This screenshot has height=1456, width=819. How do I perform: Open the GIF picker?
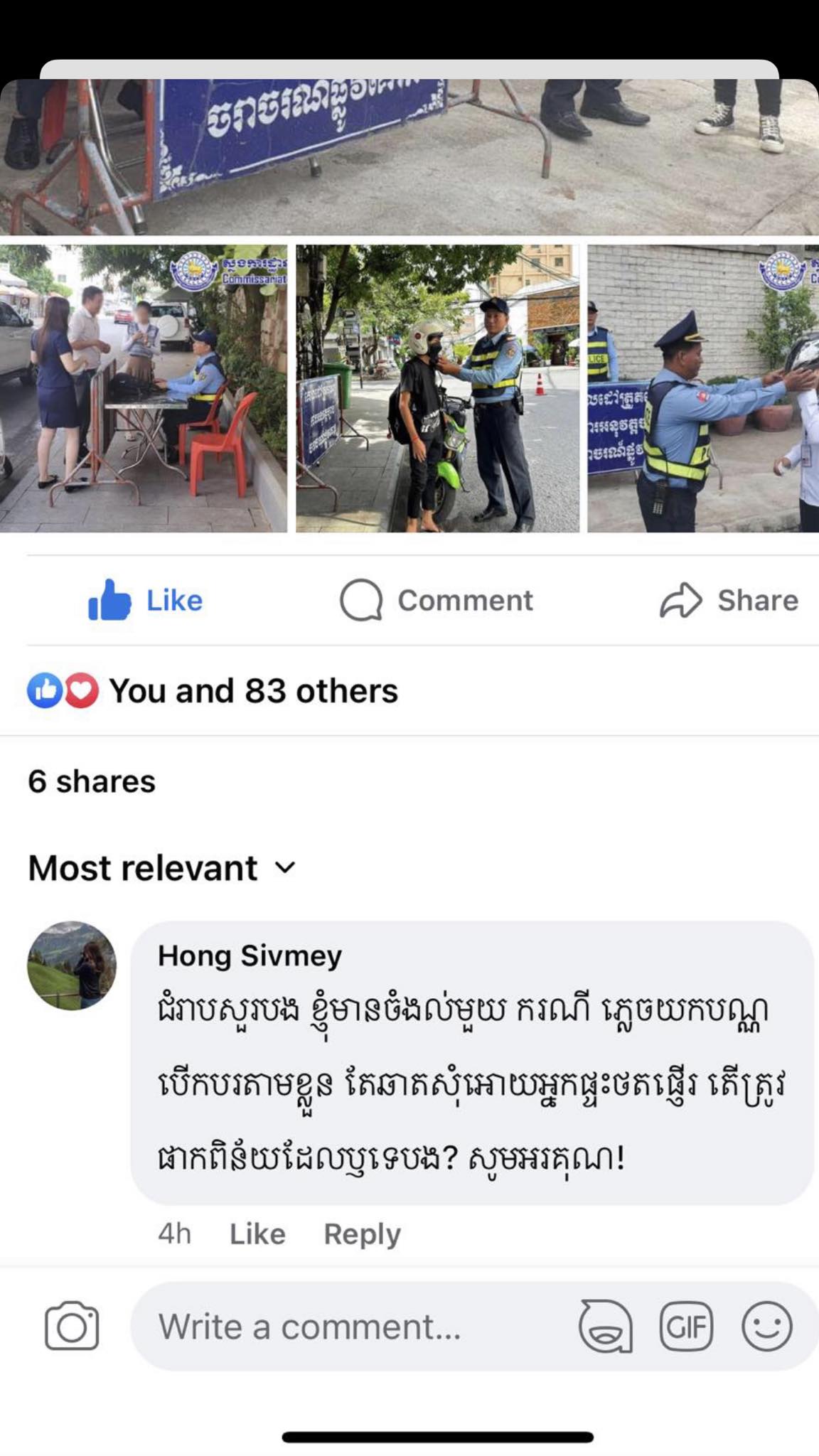tap(686, 1326)
